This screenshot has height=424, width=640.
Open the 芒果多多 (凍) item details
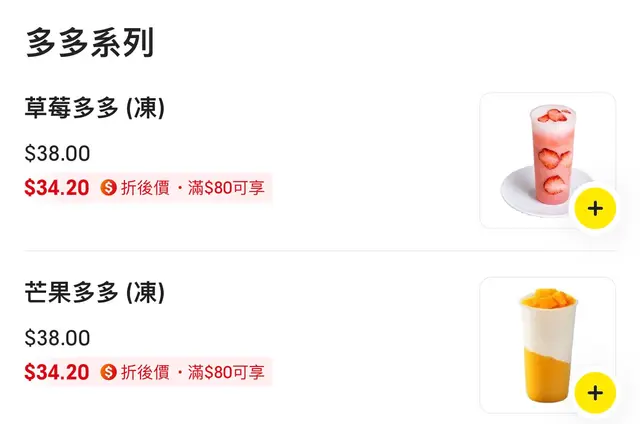(x=95, y=293)
